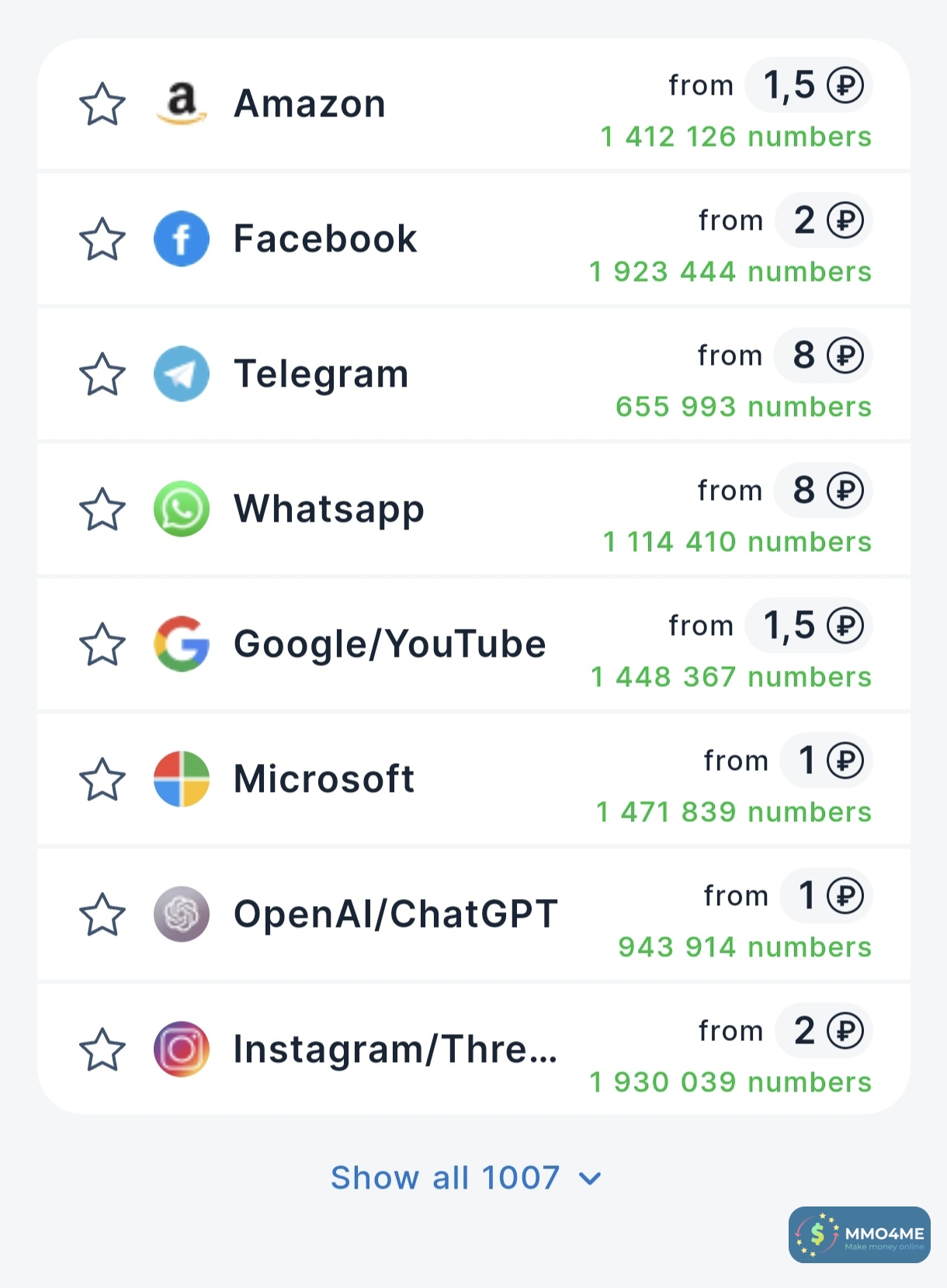Image resolution: width=947 pixels, height=1288 pixels.
Task: Star the Facebook service
Action: click(x=102, y=239)
